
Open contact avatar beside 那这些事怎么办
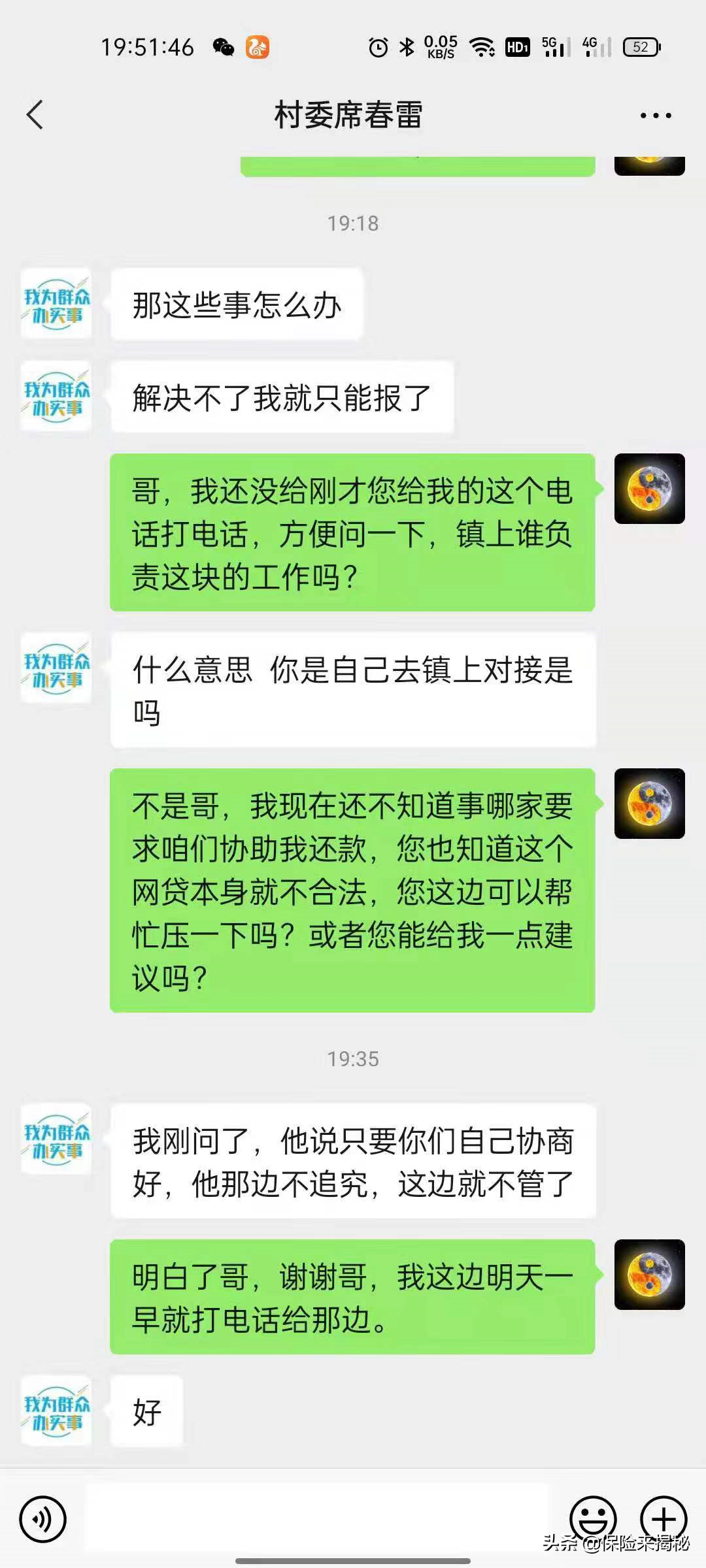click(56, 304)
